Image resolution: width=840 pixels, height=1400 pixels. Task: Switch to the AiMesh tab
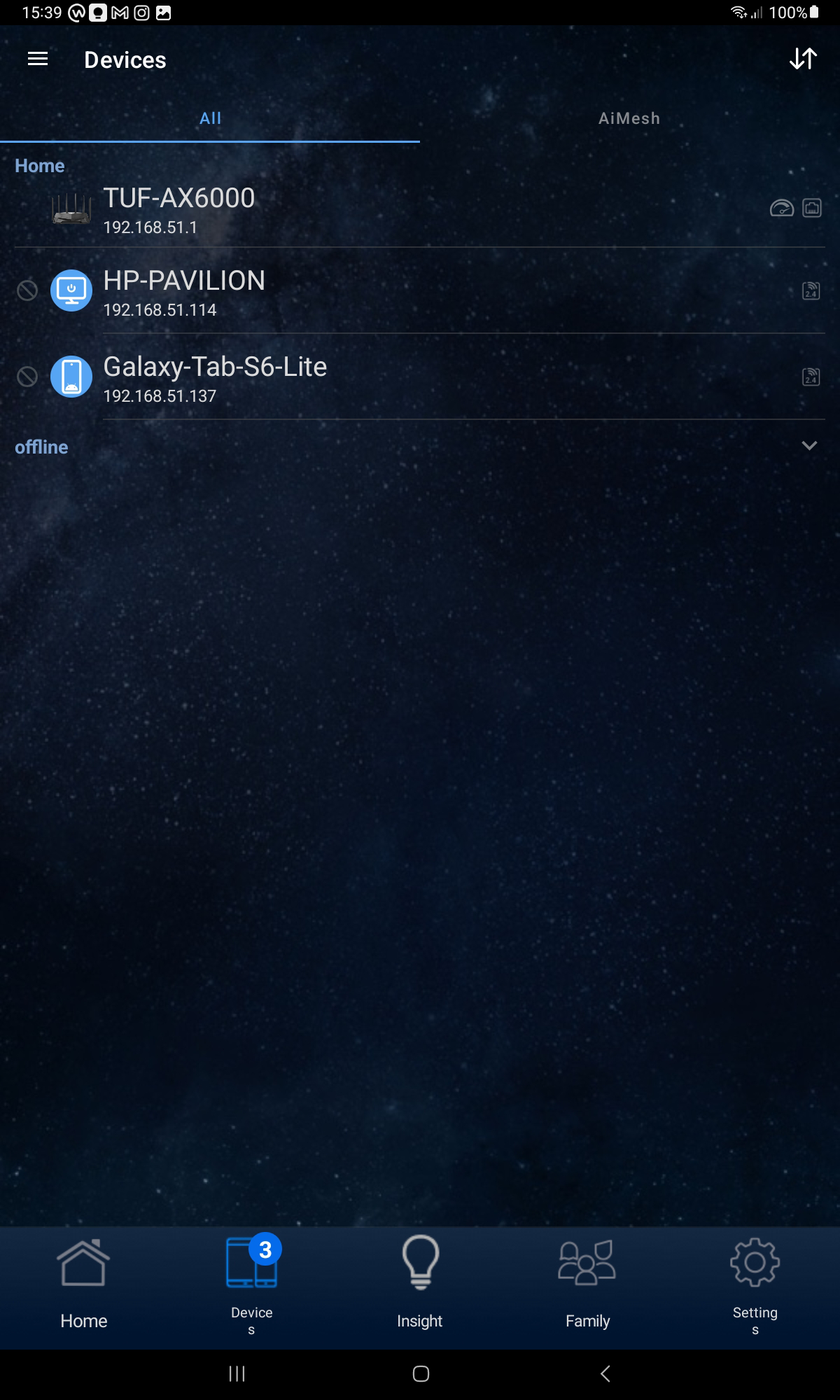pyautogui.click(x=629, y=118)
